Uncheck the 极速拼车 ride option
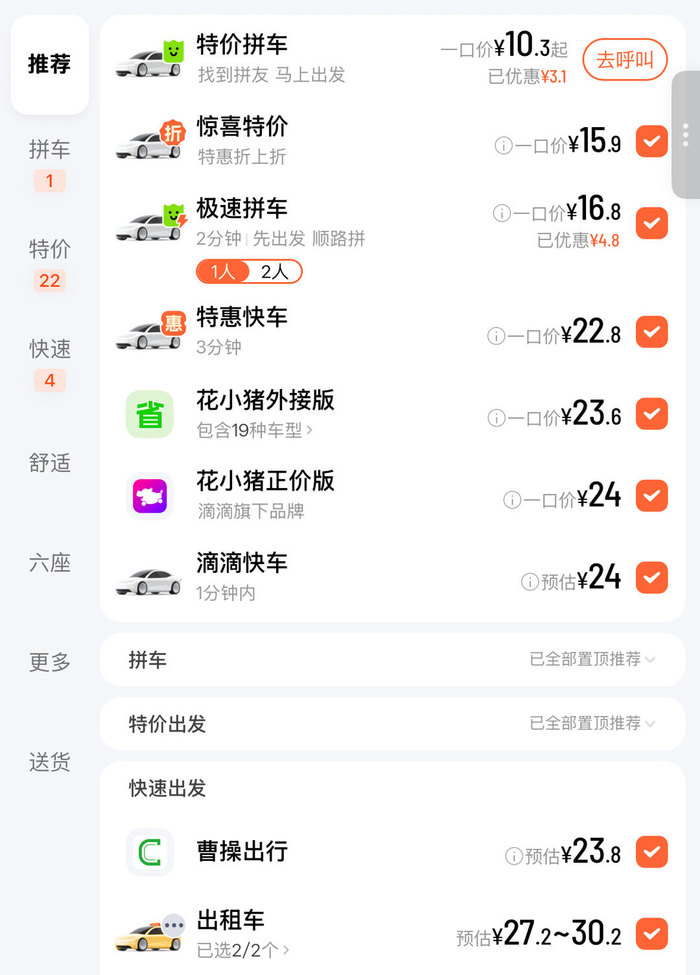Image resolution: width=700 pixels, height=975 pixels. coord(651,222)
